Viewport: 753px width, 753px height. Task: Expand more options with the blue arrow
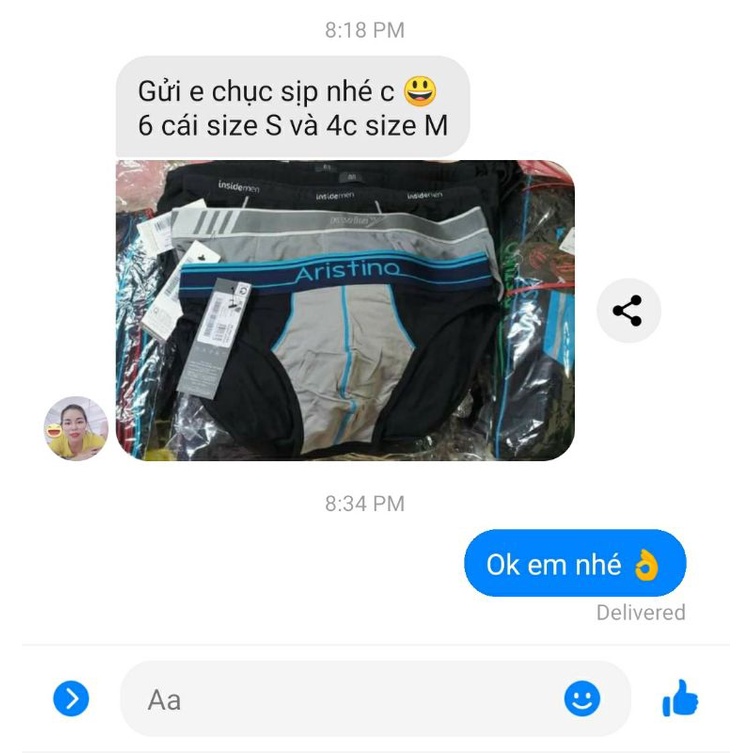tap(71, 699)
